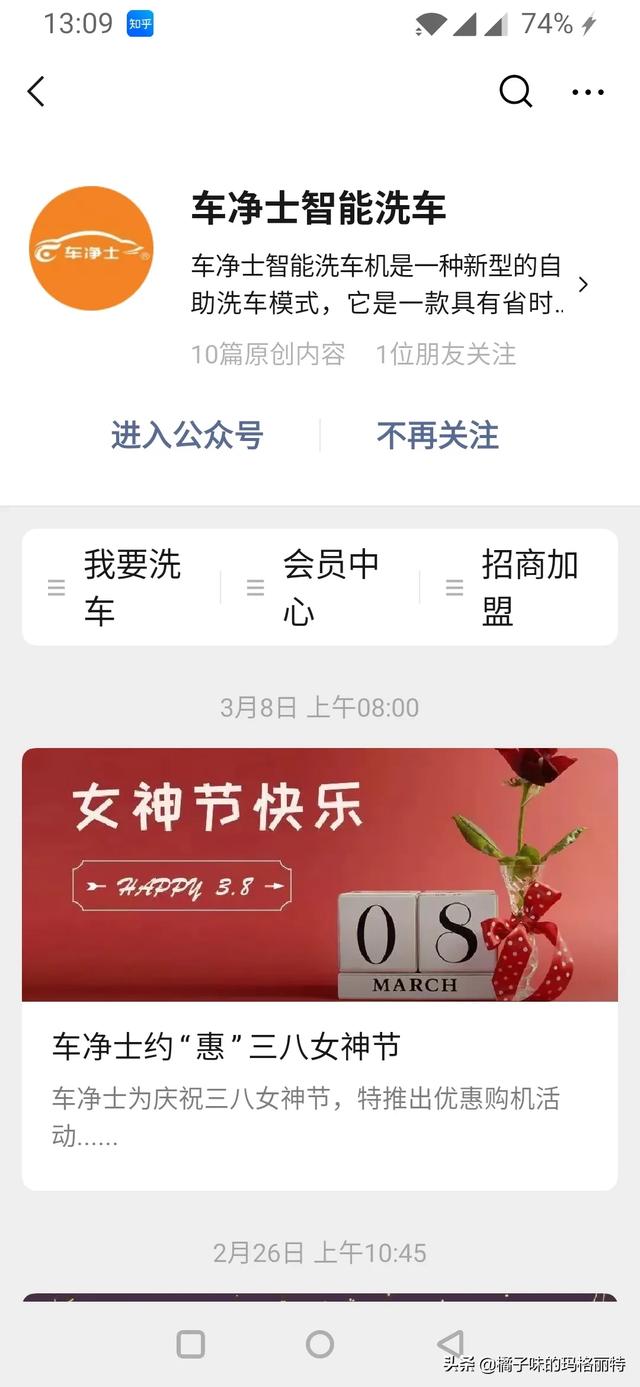
Task: Tap 进入公众号 to enter the account
Action: 187,436
